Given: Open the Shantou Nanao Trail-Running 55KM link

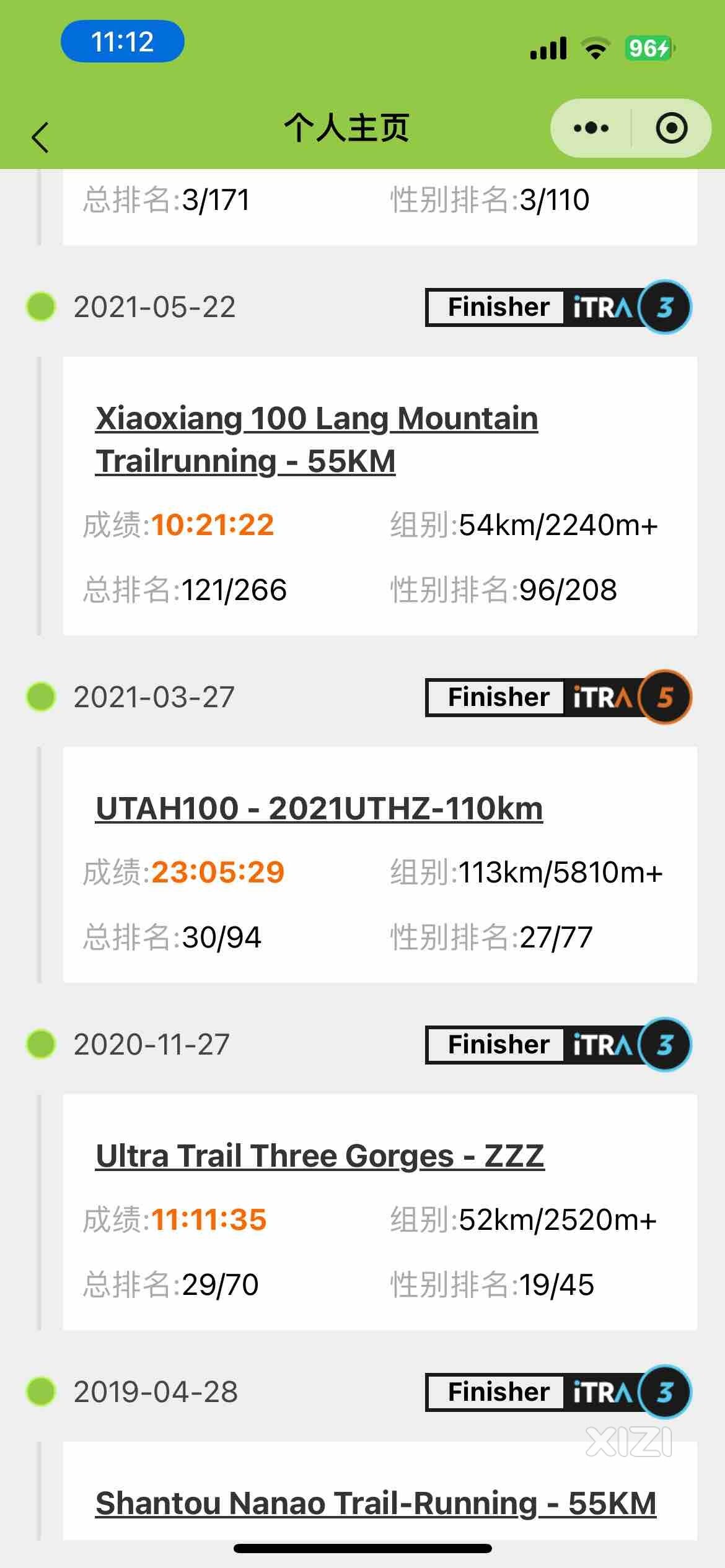Looking at the screenshot, I should click(x=376, y=1503).
